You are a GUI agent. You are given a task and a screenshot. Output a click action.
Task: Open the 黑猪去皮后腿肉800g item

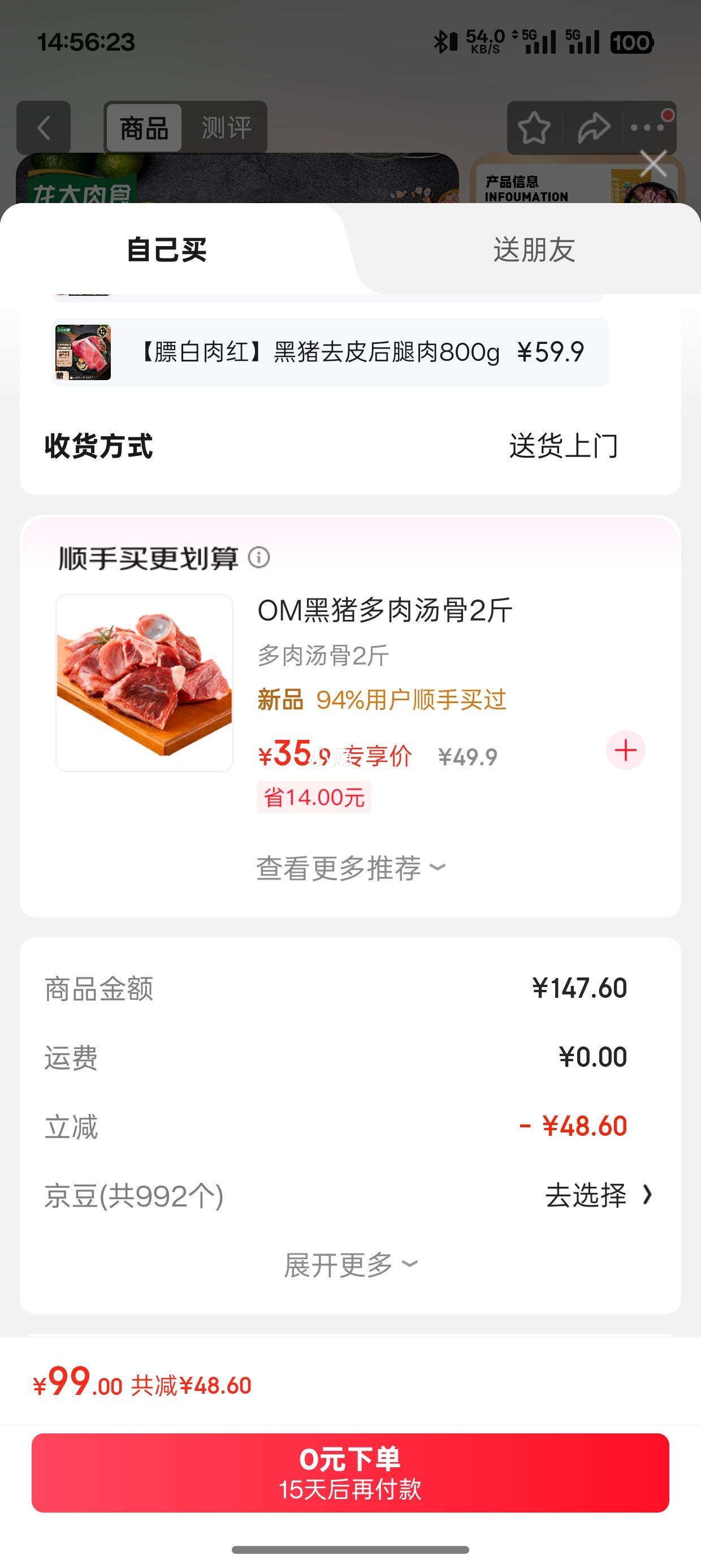(330, 352)
